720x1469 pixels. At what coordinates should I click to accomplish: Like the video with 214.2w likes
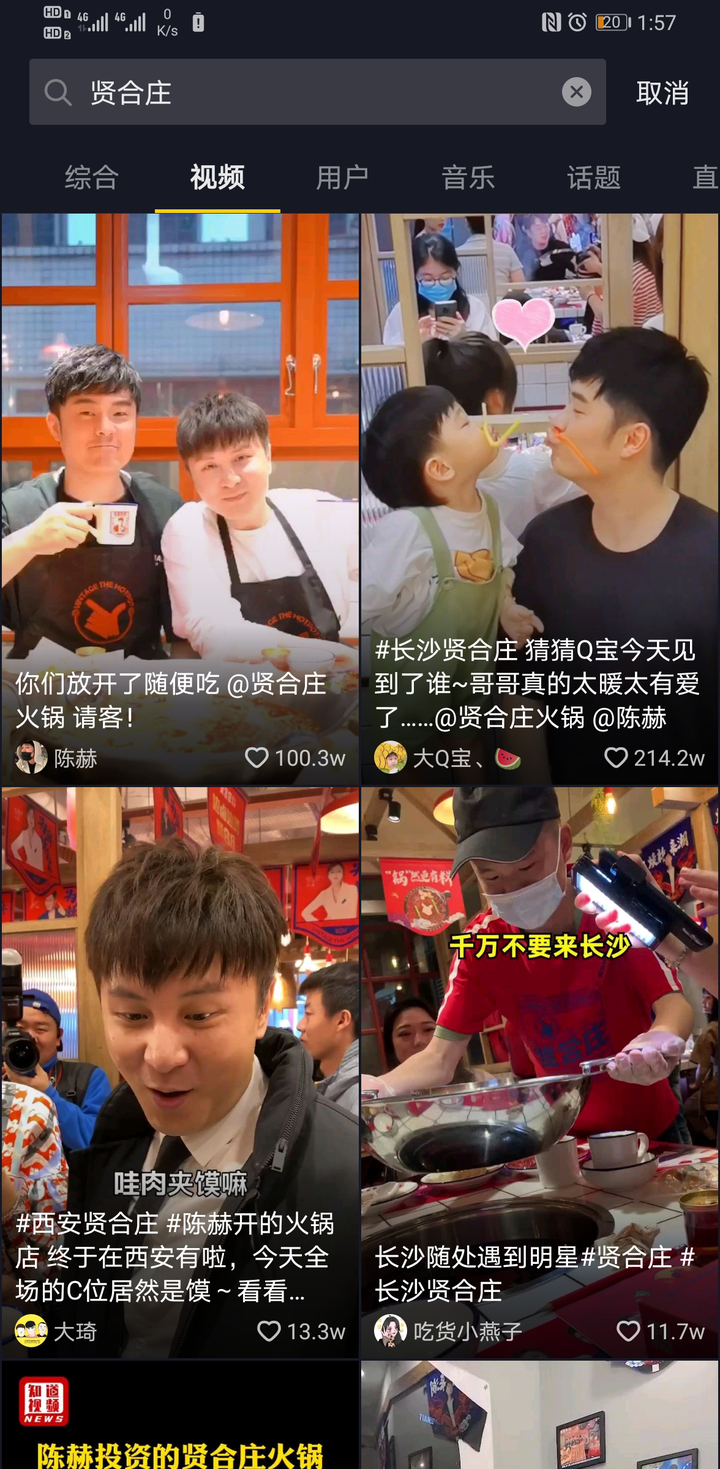point(616,758)
